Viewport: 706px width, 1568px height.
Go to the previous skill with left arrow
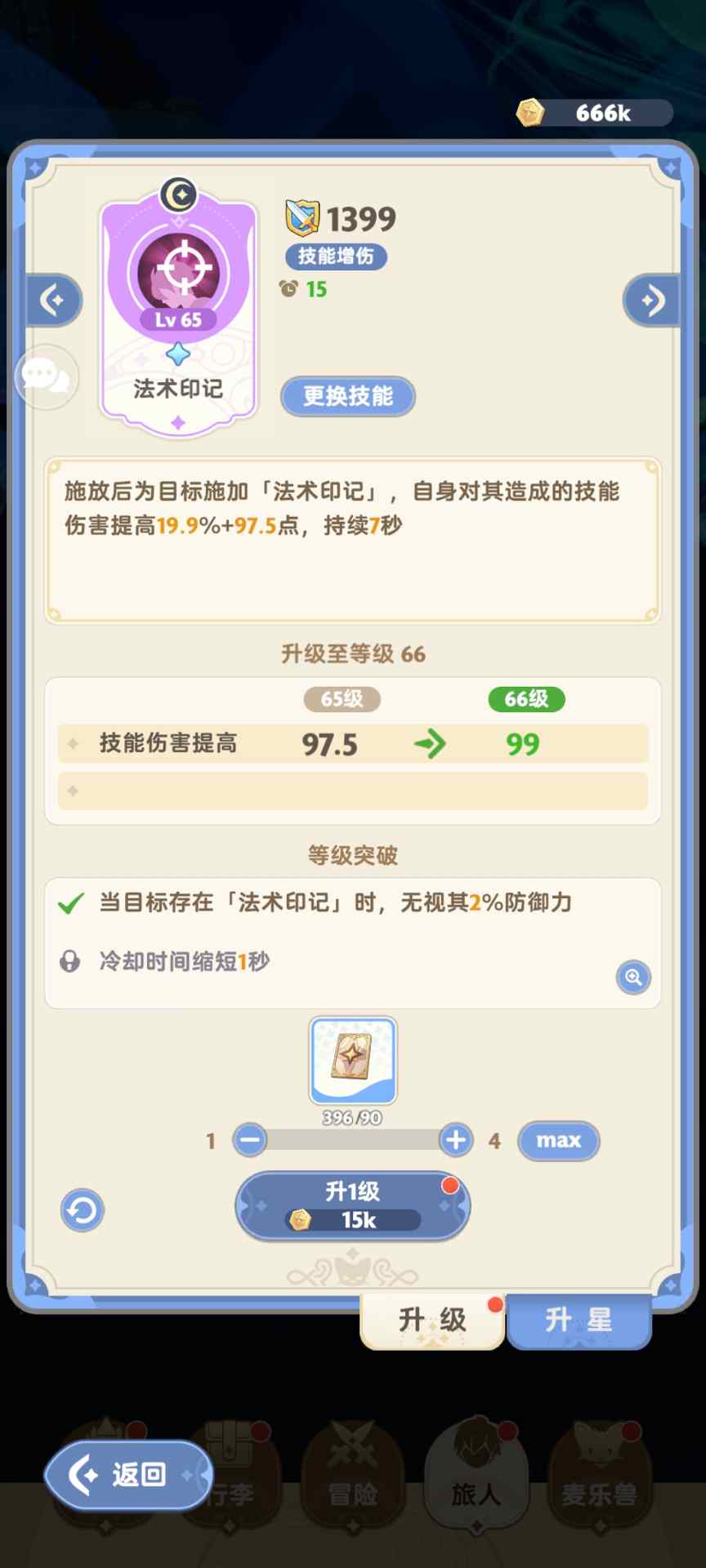[x=54, y=301]
